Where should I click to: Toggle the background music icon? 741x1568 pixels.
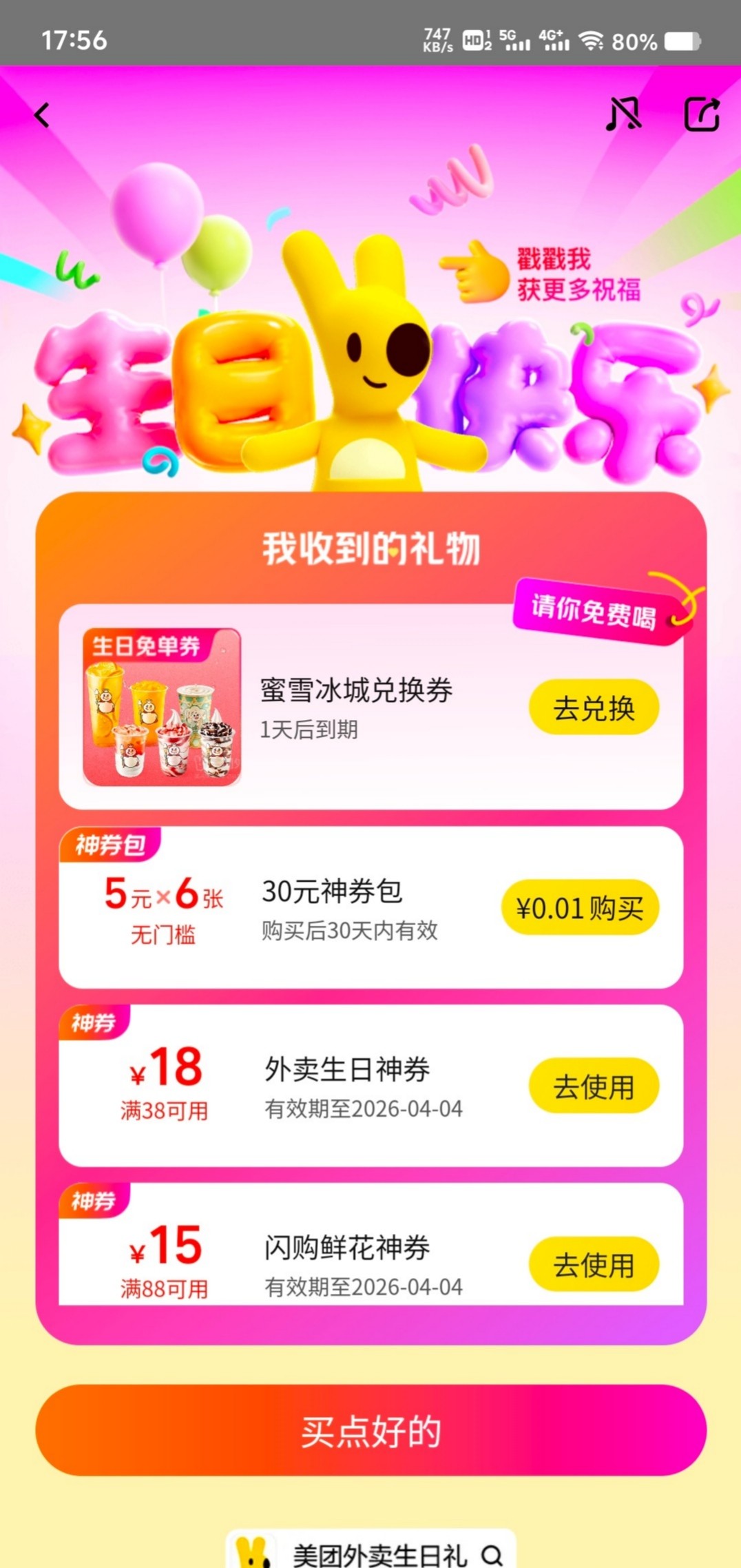tap(623, 114)
